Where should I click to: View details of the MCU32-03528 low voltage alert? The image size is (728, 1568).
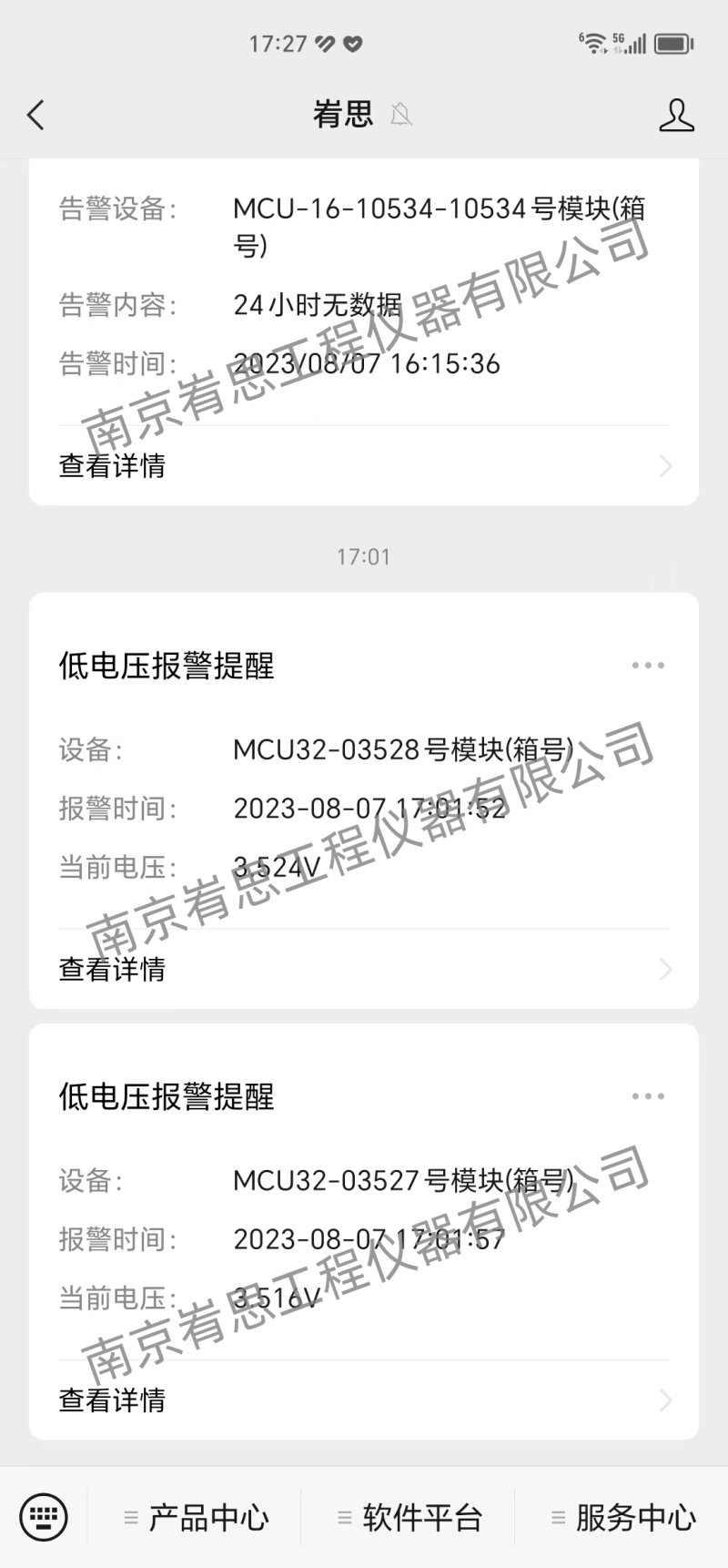point(364,969)
